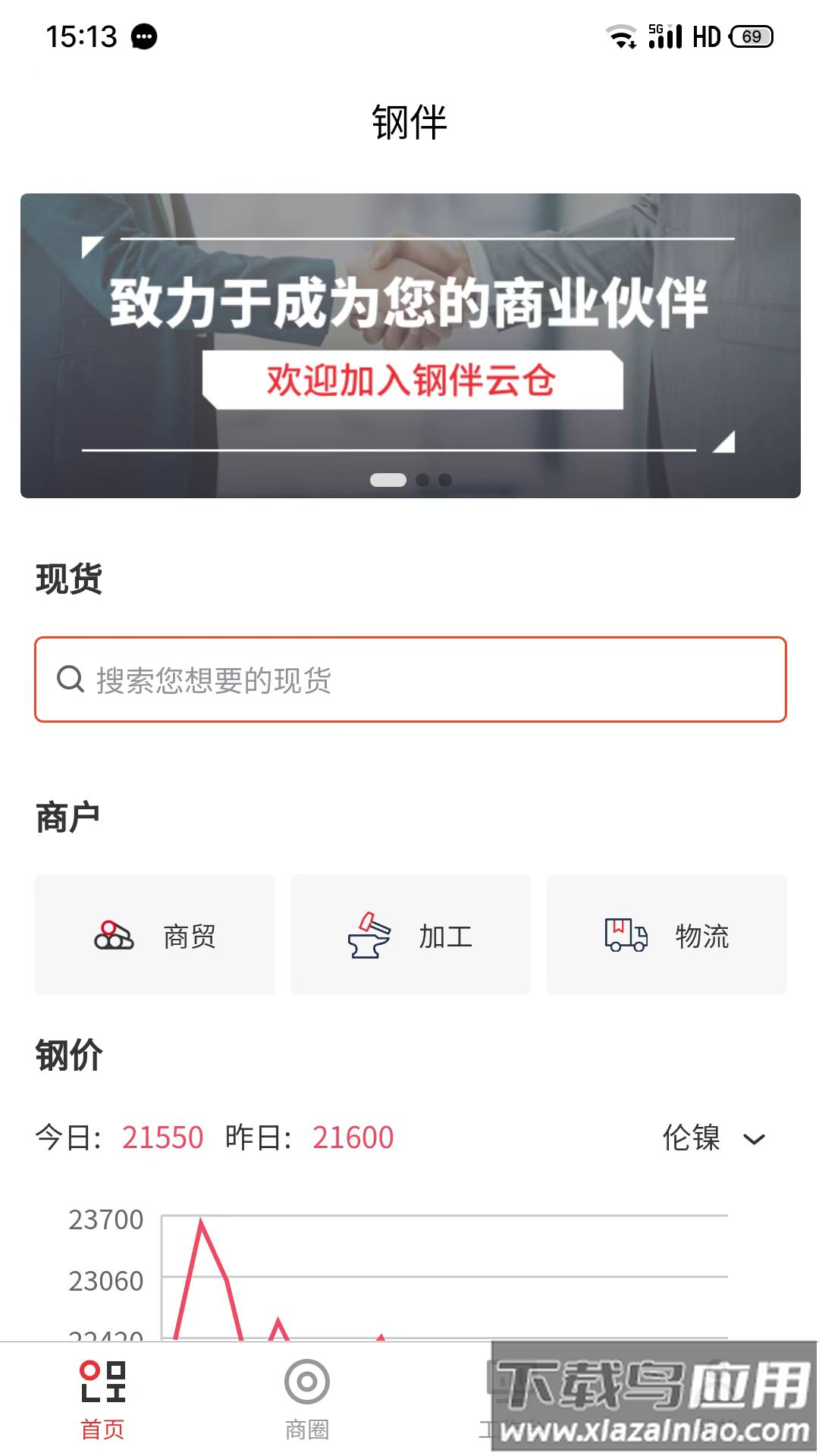
Task: Open the 商贸 merchant category
Action: pos(155,934)
